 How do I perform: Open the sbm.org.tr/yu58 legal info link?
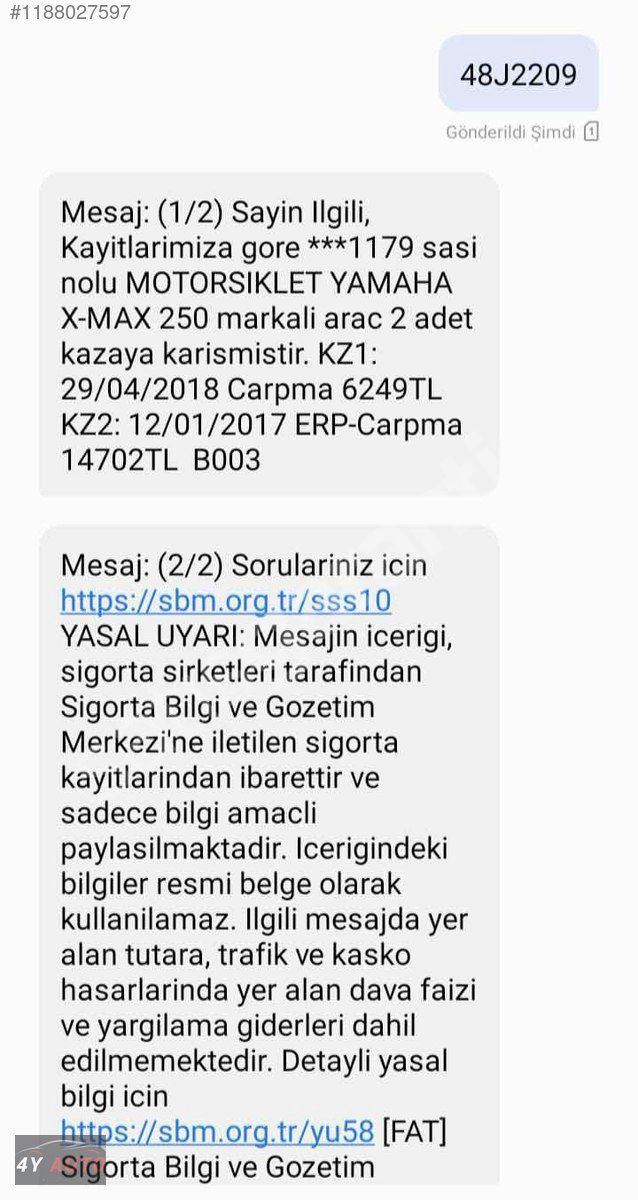tap(217, 1131)
